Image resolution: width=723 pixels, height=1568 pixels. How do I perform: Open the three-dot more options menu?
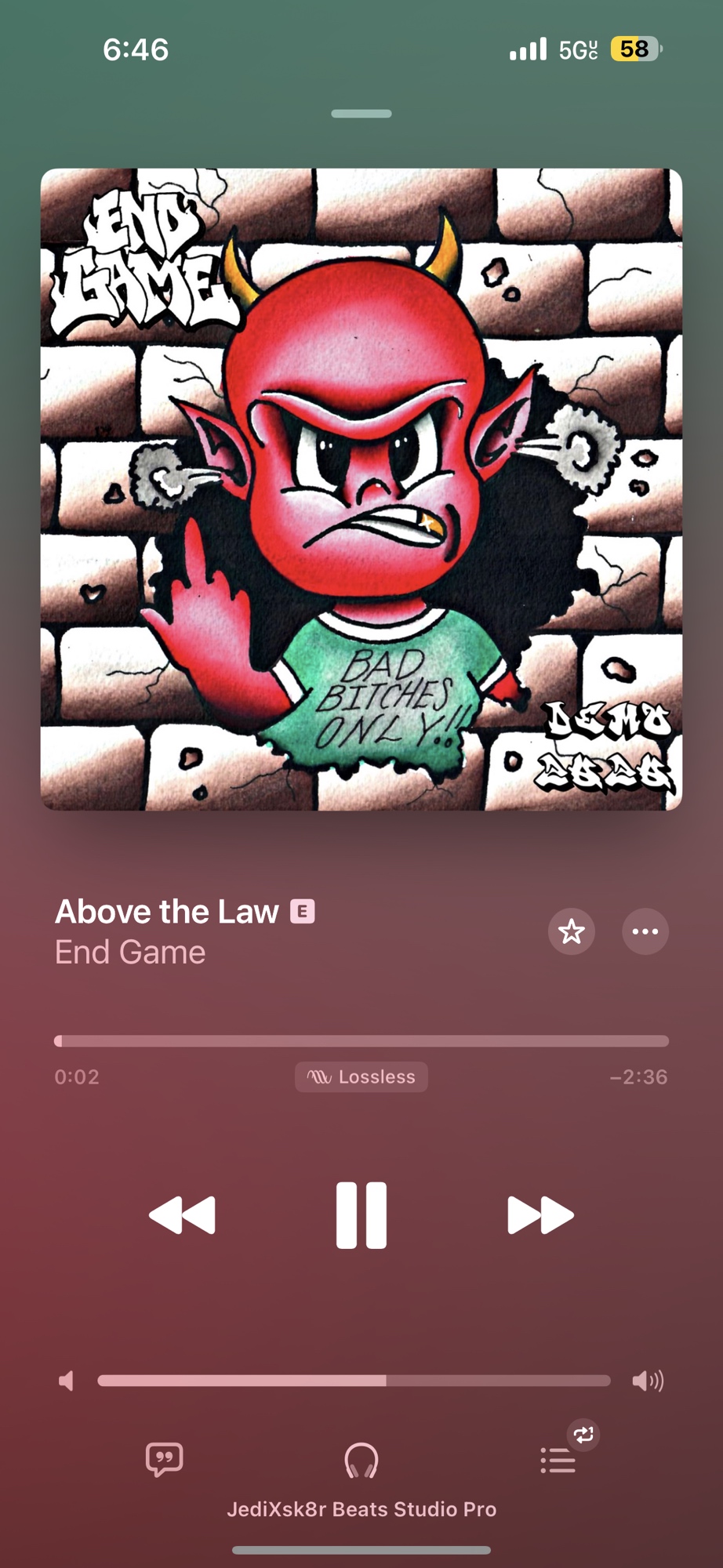pyautogui.click(x=645, y=931)
